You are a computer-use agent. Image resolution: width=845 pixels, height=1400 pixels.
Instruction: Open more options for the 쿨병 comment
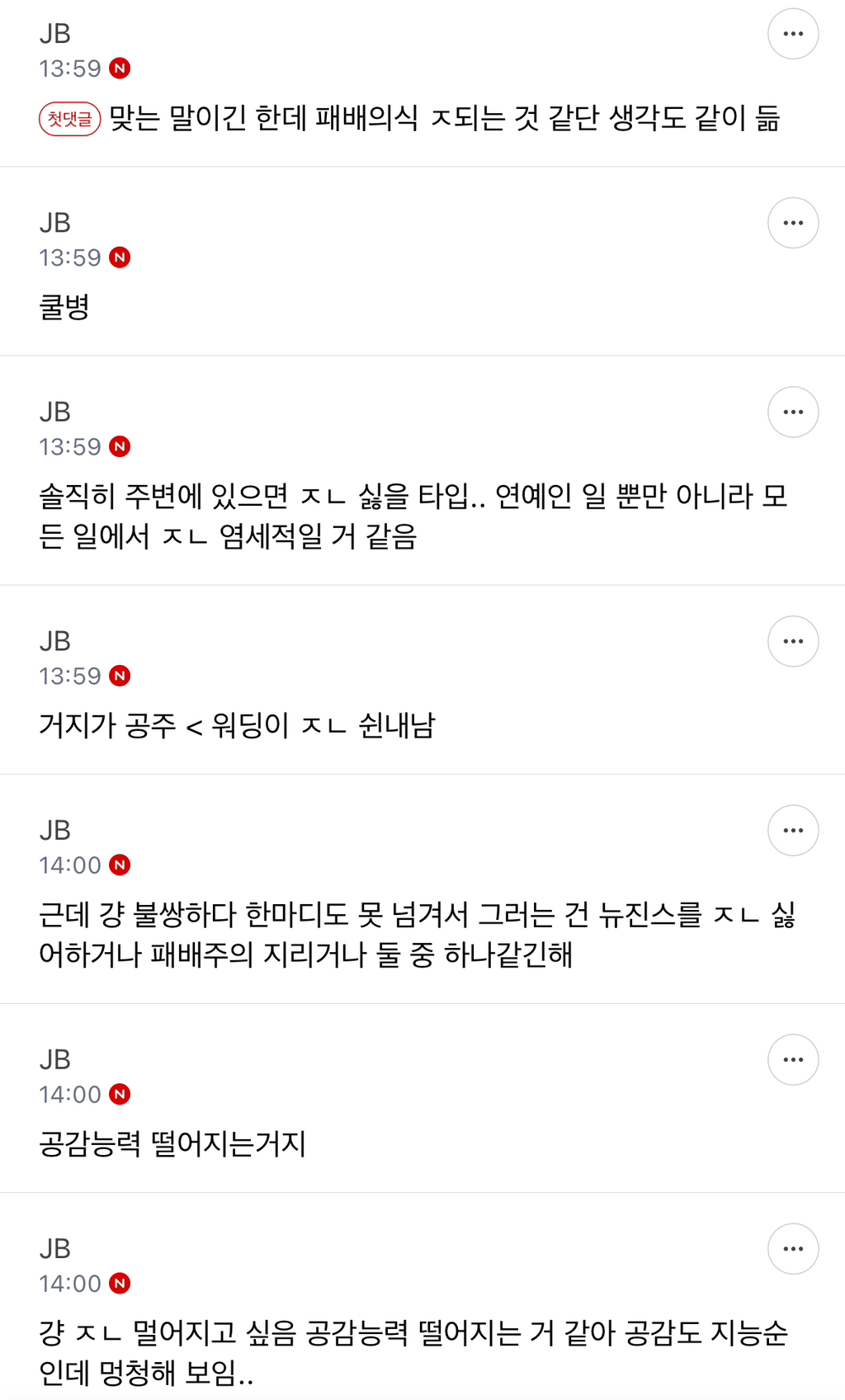click(792, 223)
